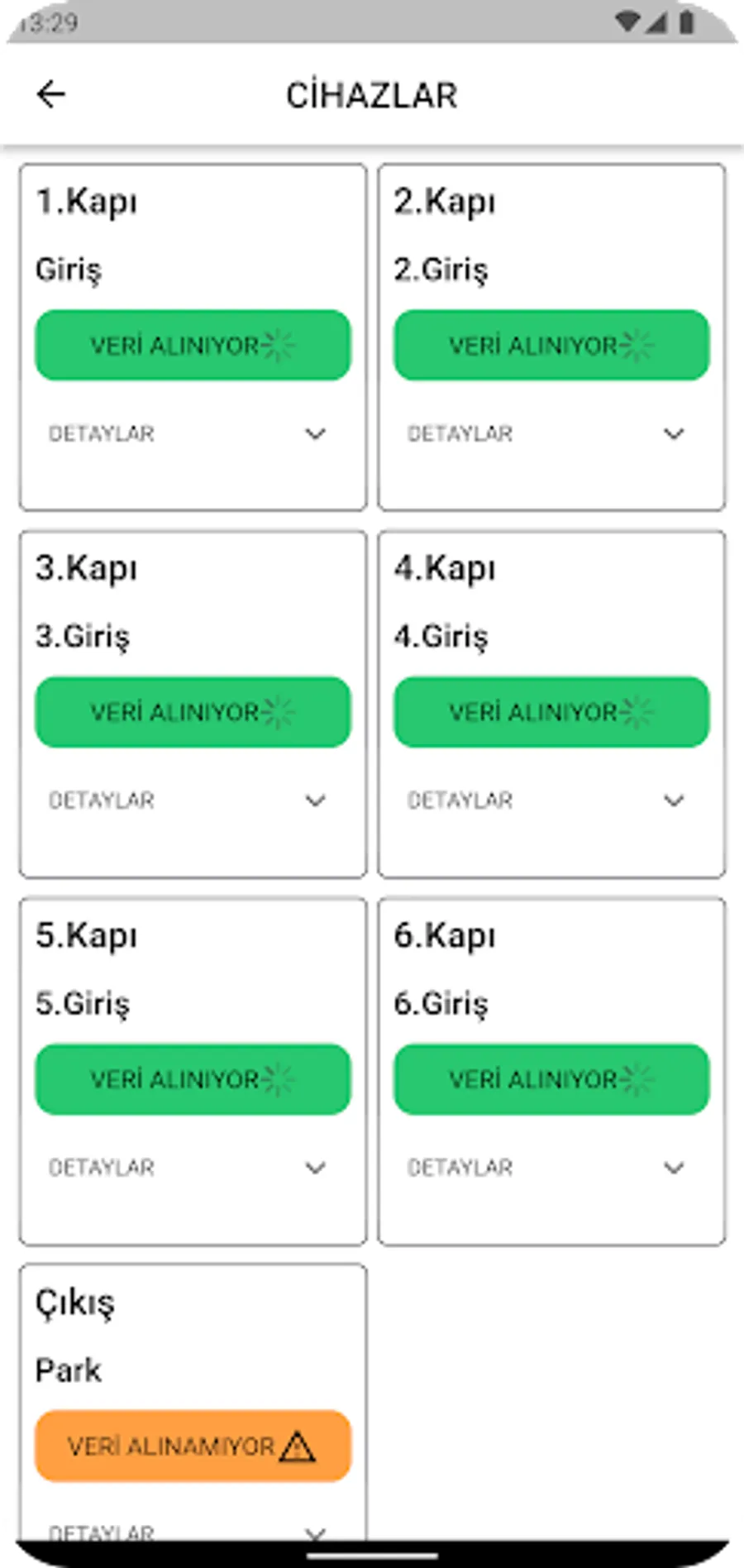Click the loading spinner on 2.Kapı card
The width and height of the screenshot is (744, 1568).
pos(637,345)
